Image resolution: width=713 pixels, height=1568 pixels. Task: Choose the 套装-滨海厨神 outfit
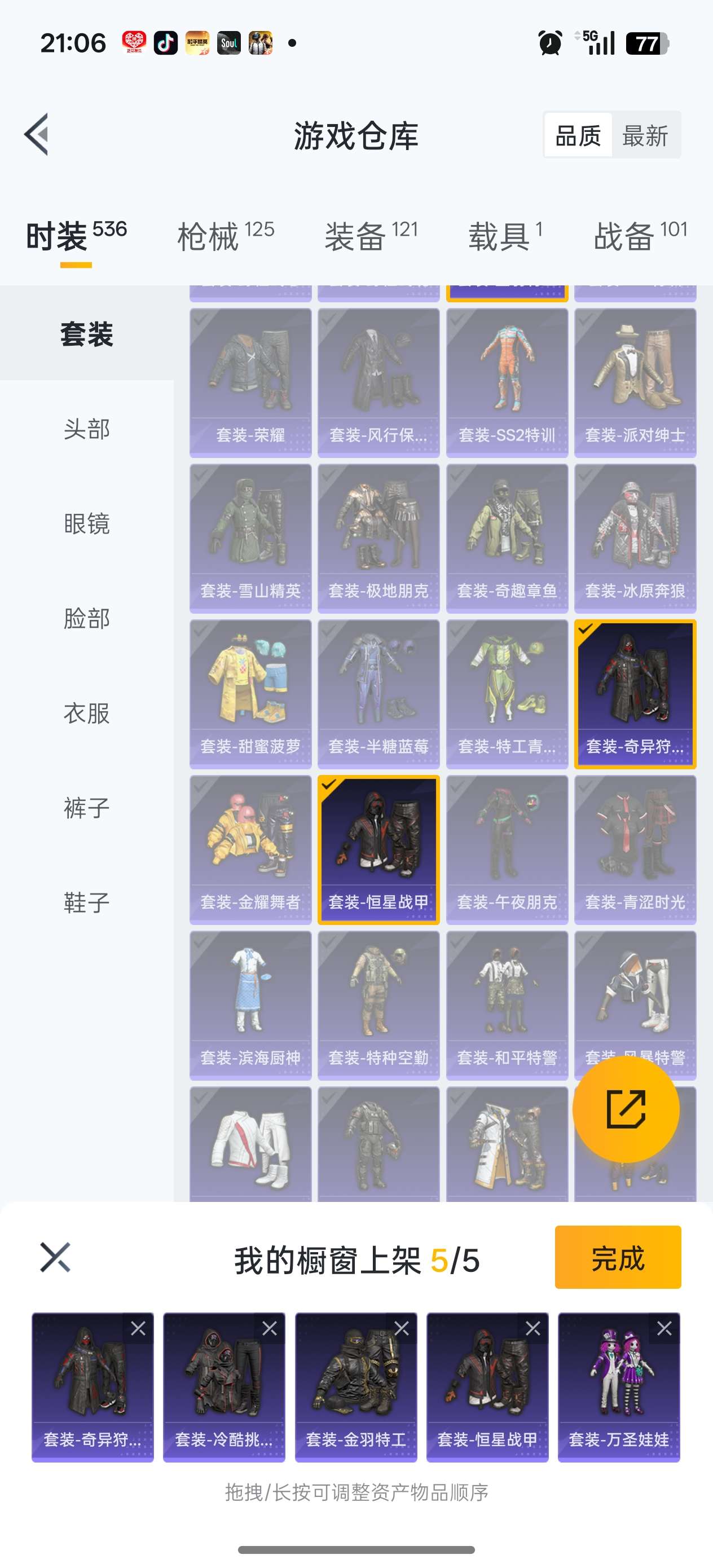[x=250, y=1006]
